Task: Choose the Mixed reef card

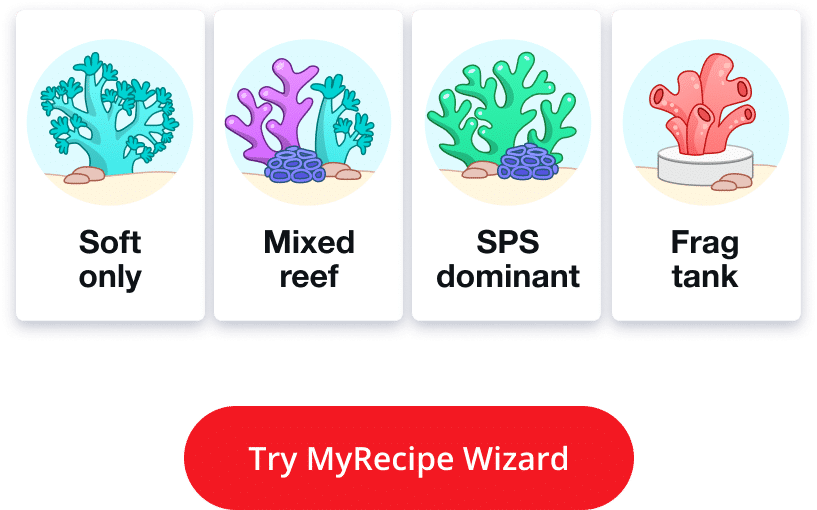Action: [308, 165]
